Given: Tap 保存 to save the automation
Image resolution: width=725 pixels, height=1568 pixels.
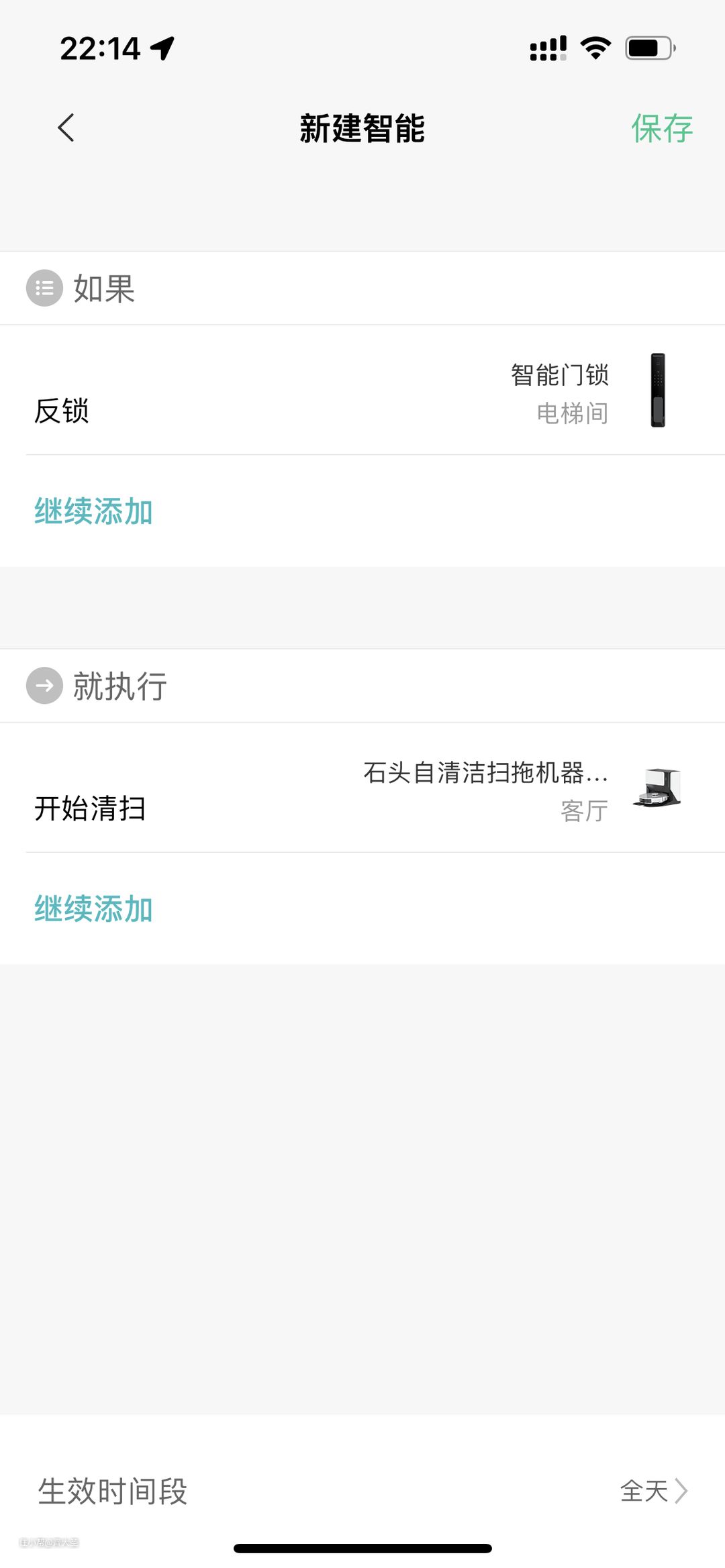Looking at the screenshot, I should pos(661,128).
